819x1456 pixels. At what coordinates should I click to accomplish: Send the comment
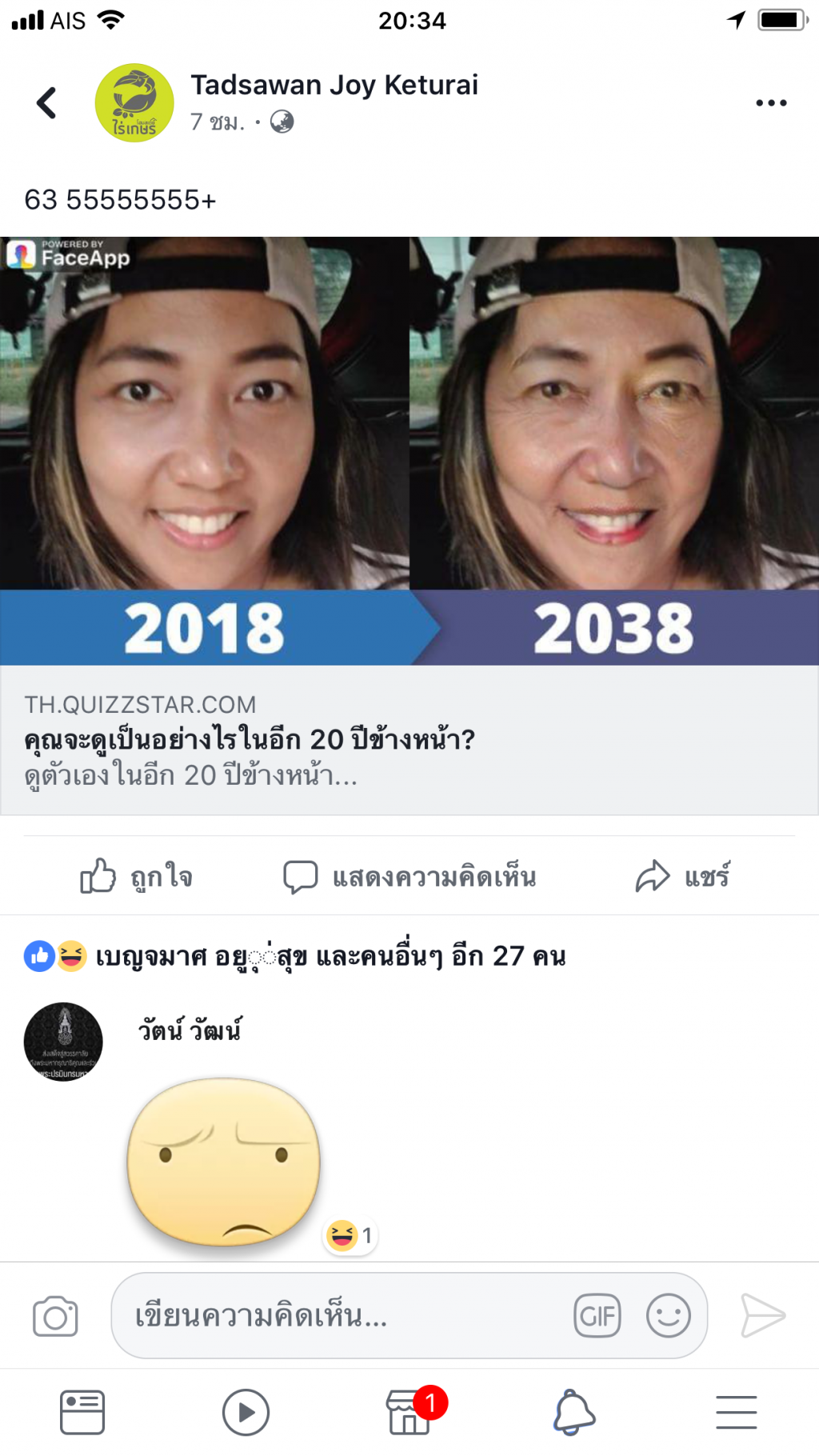pyautogui.click(x=762, y=1316)
